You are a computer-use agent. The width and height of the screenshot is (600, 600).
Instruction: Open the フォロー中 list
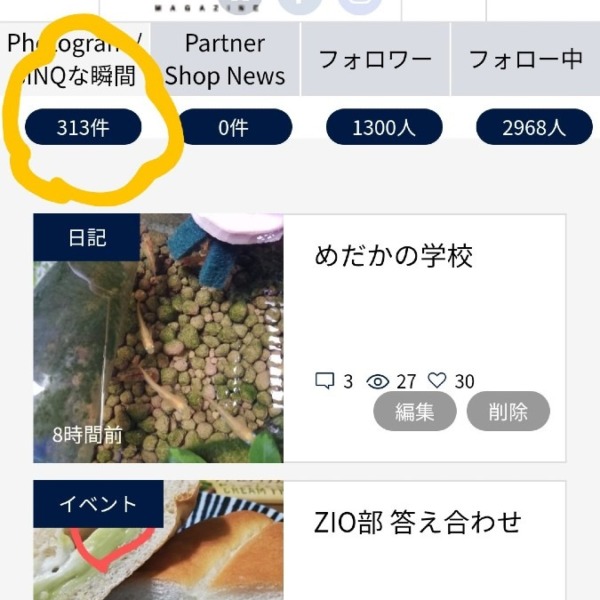(525, 60)
